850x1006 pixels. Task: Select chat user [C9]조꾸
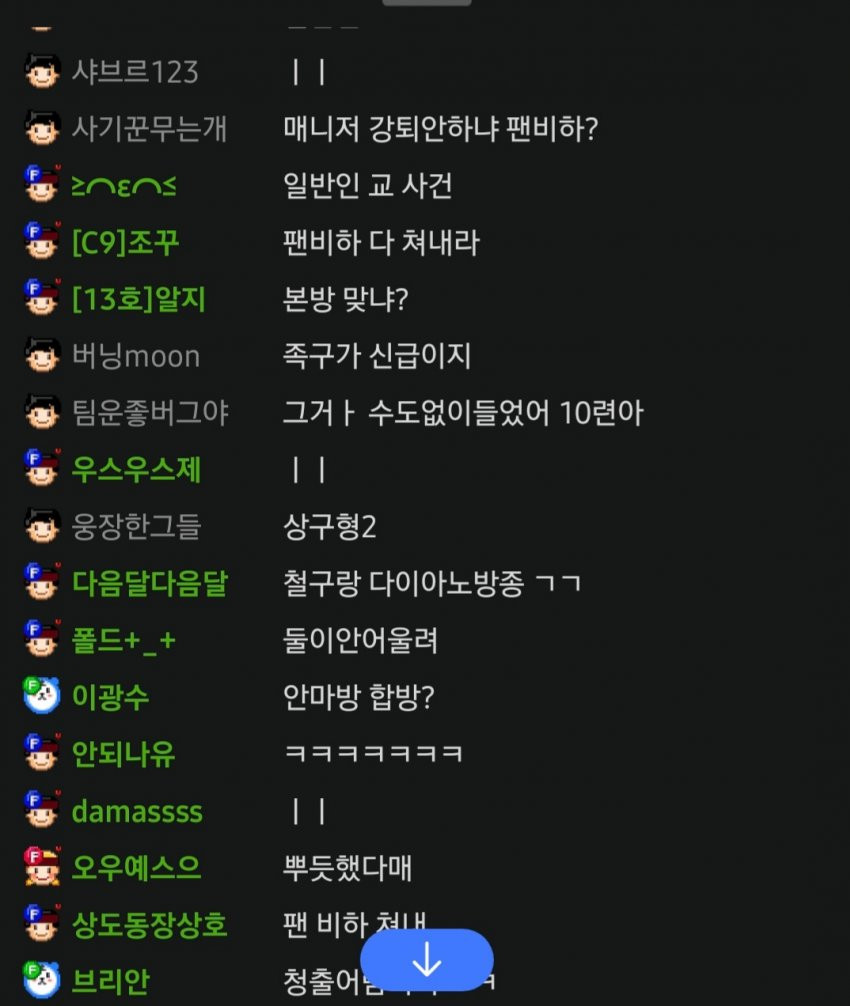[x=126, y=242]
